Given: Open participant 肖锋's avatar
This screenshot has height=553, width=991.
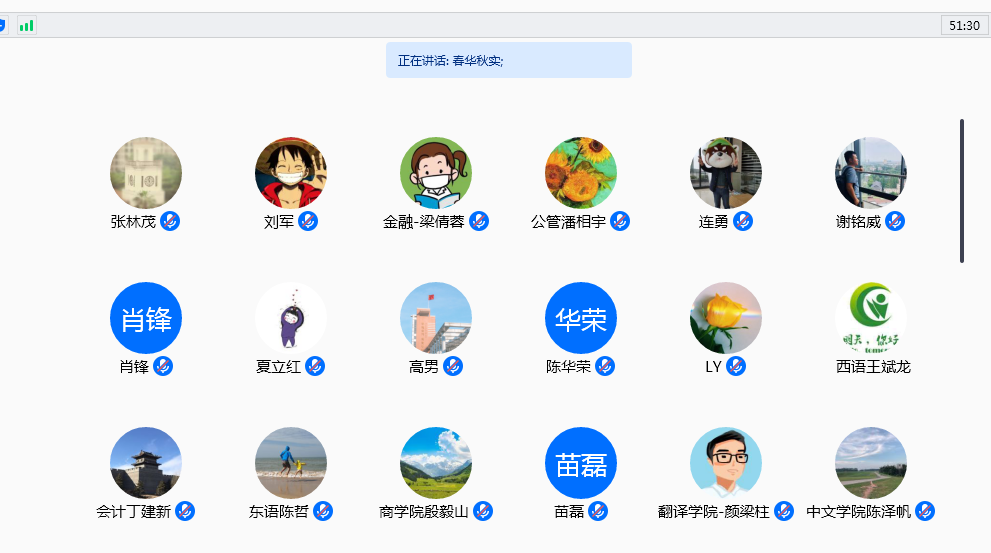Looking at the screenshot, I should (146, 318).
